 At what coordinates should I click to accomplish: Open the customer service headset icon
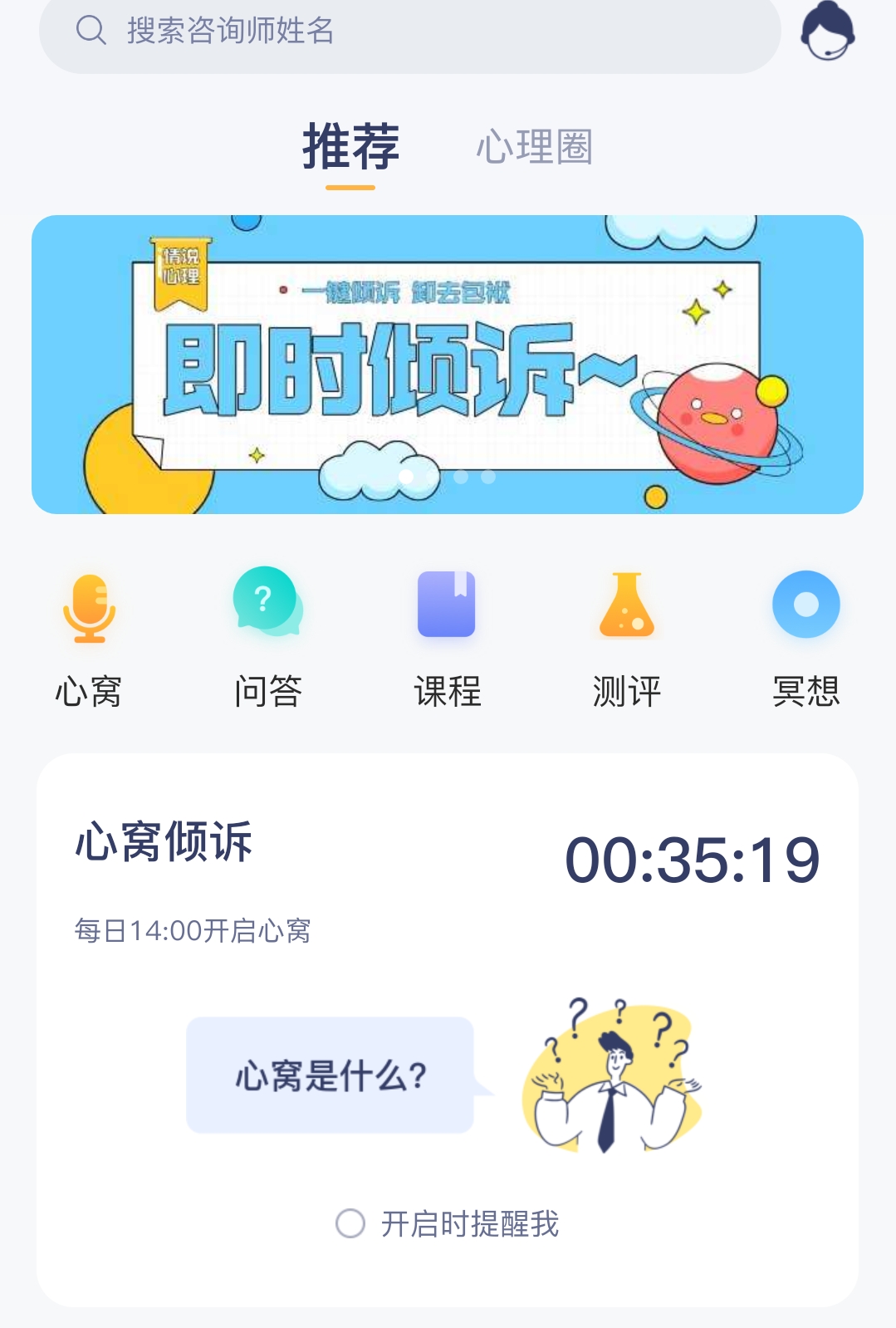click(x=827, y=32)
